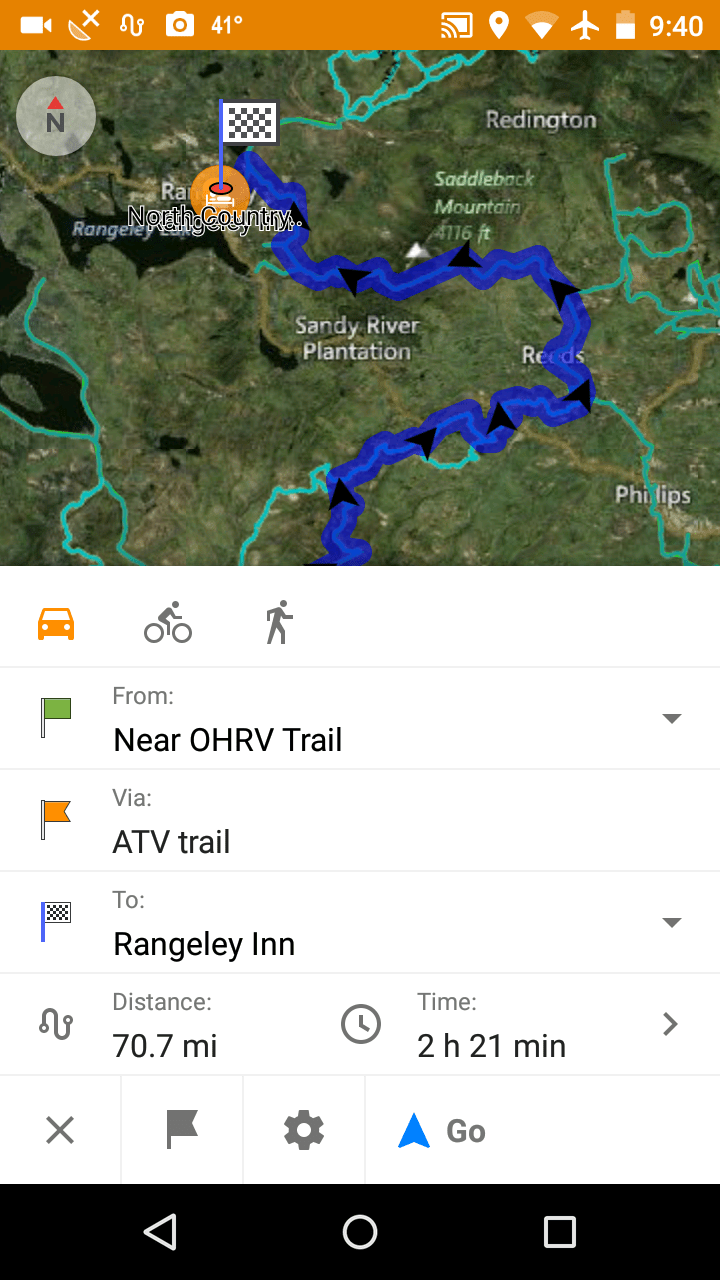
Task: Dismiss route planning with the X button
Action: (x=59, y=1130)
